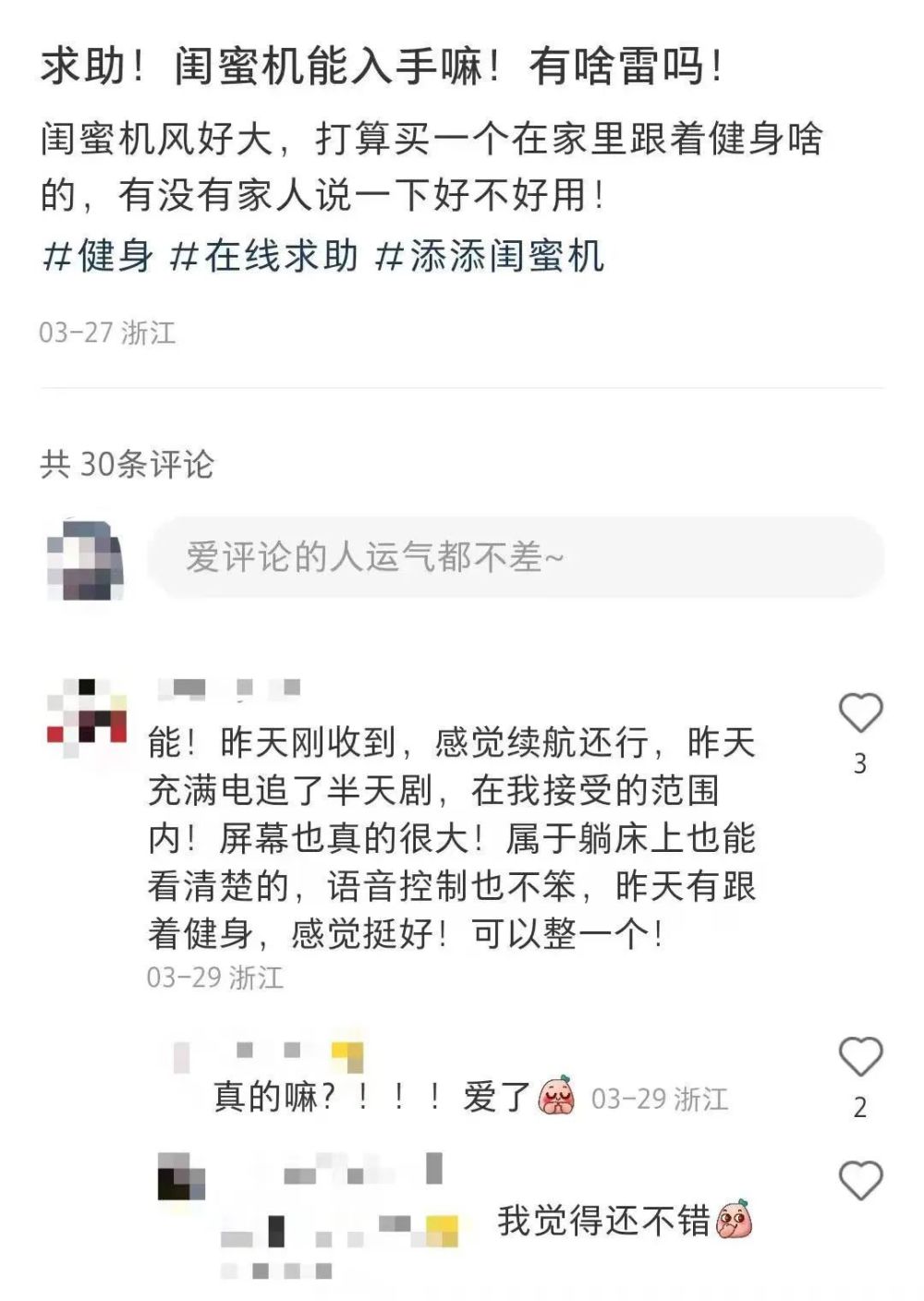Image resolution: width=924 pixels, height=1301 pixels.
Task: Open the #健身 hashtag
Action: click(x=98, y=256)
